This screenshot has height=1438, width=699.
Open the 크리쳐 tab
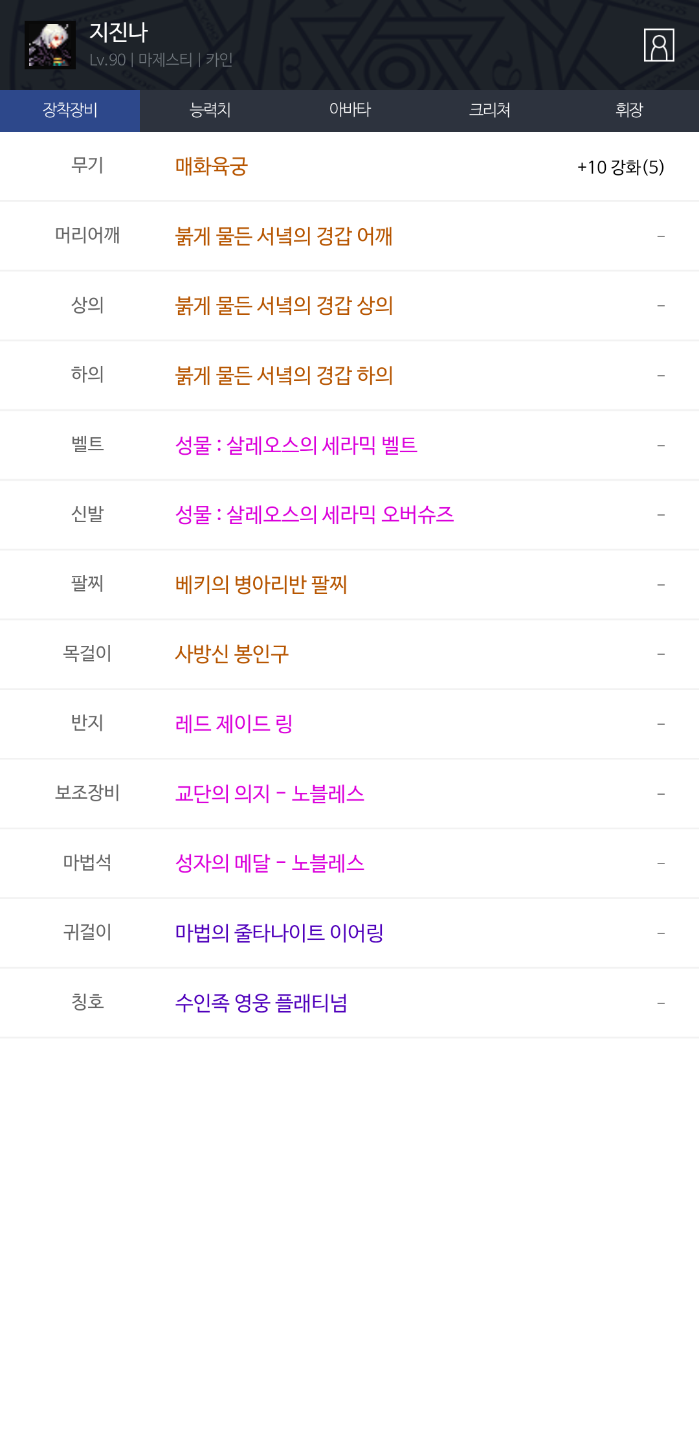coord(490,111)
